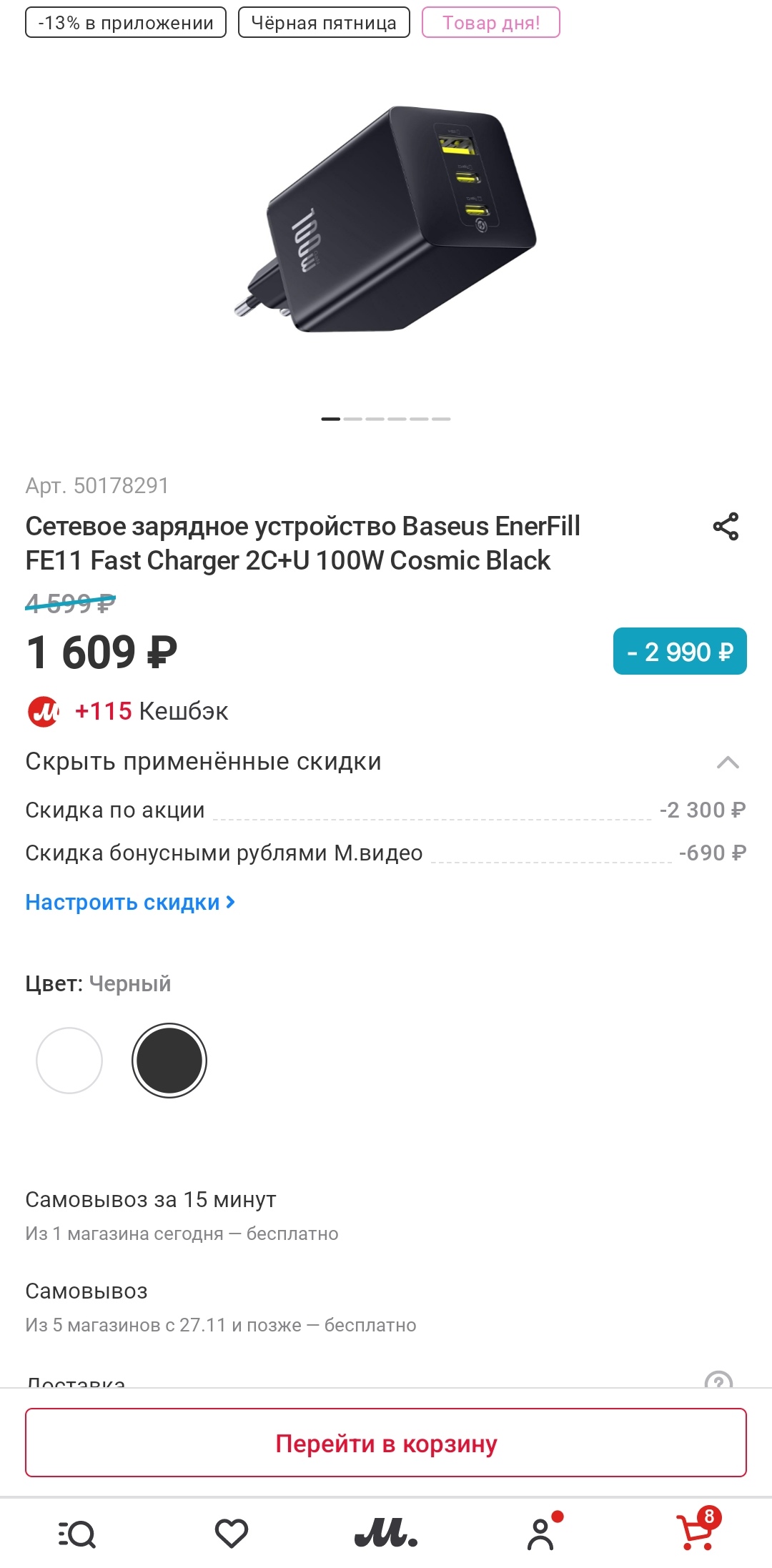
Task: Open the cart tab with 8 items
Action: [x=696, y=1534]
